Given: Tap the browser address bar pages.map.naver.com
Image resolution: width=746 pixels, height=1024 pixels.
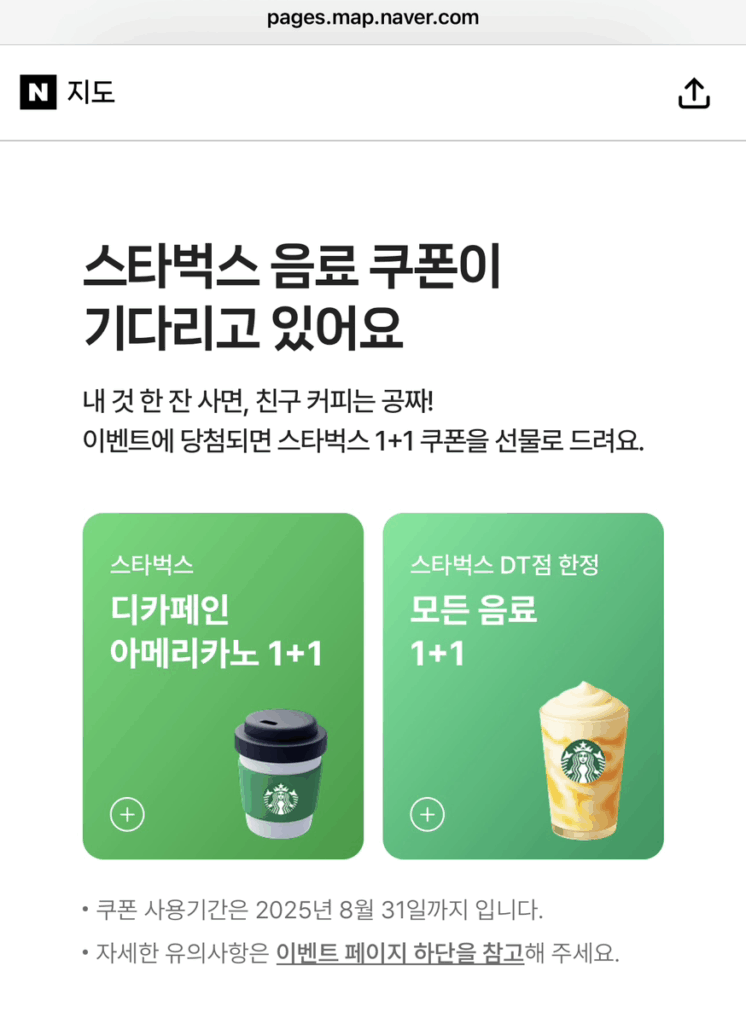Looking at the screenshot, I should tap(373, 18).
